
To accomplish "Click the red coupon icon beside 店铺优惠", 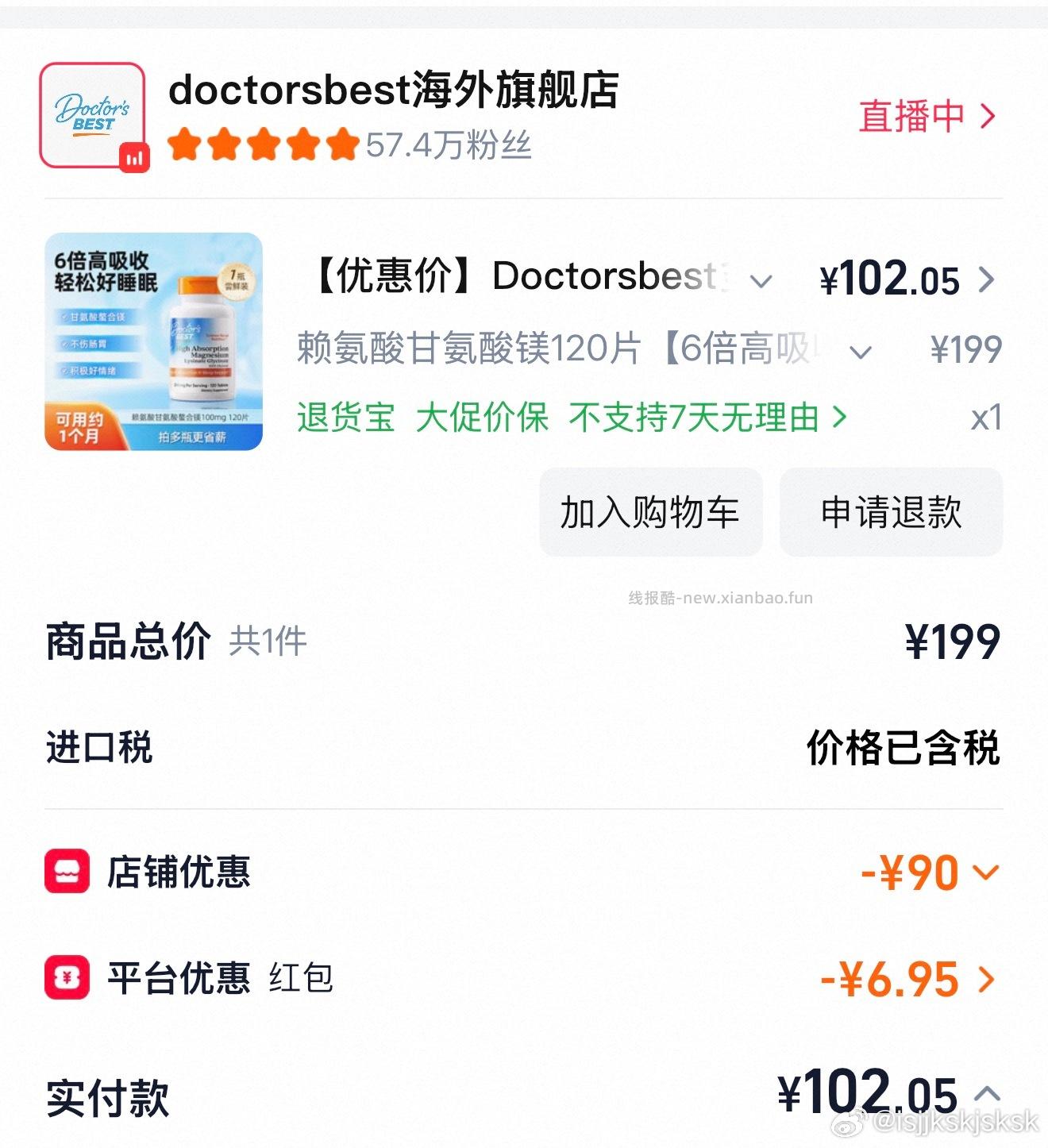I will (x=66, y=871).
